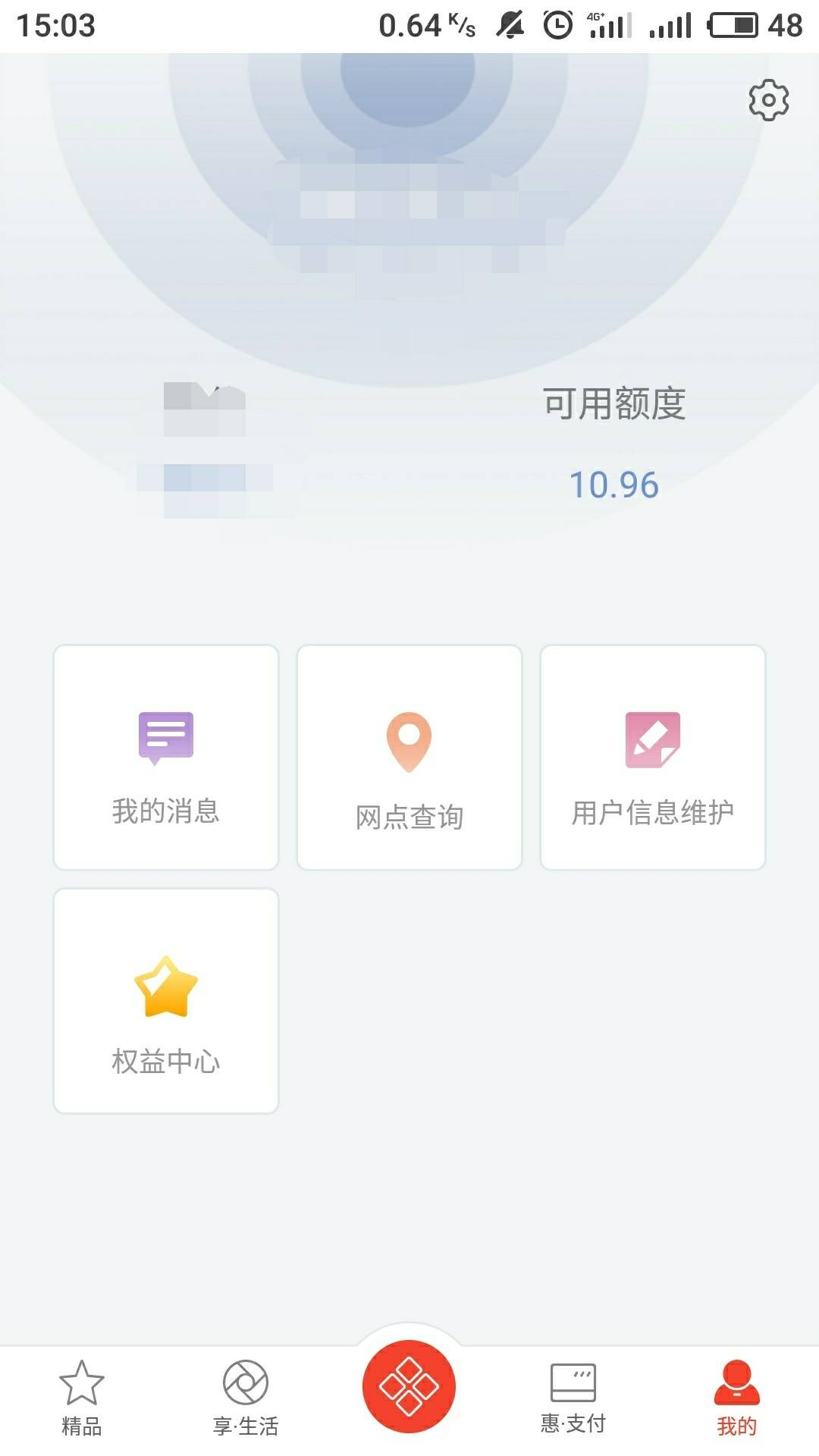Open 网点查询 branch lookup
This screenshot has height=1456, width=819.
(409, 758)
